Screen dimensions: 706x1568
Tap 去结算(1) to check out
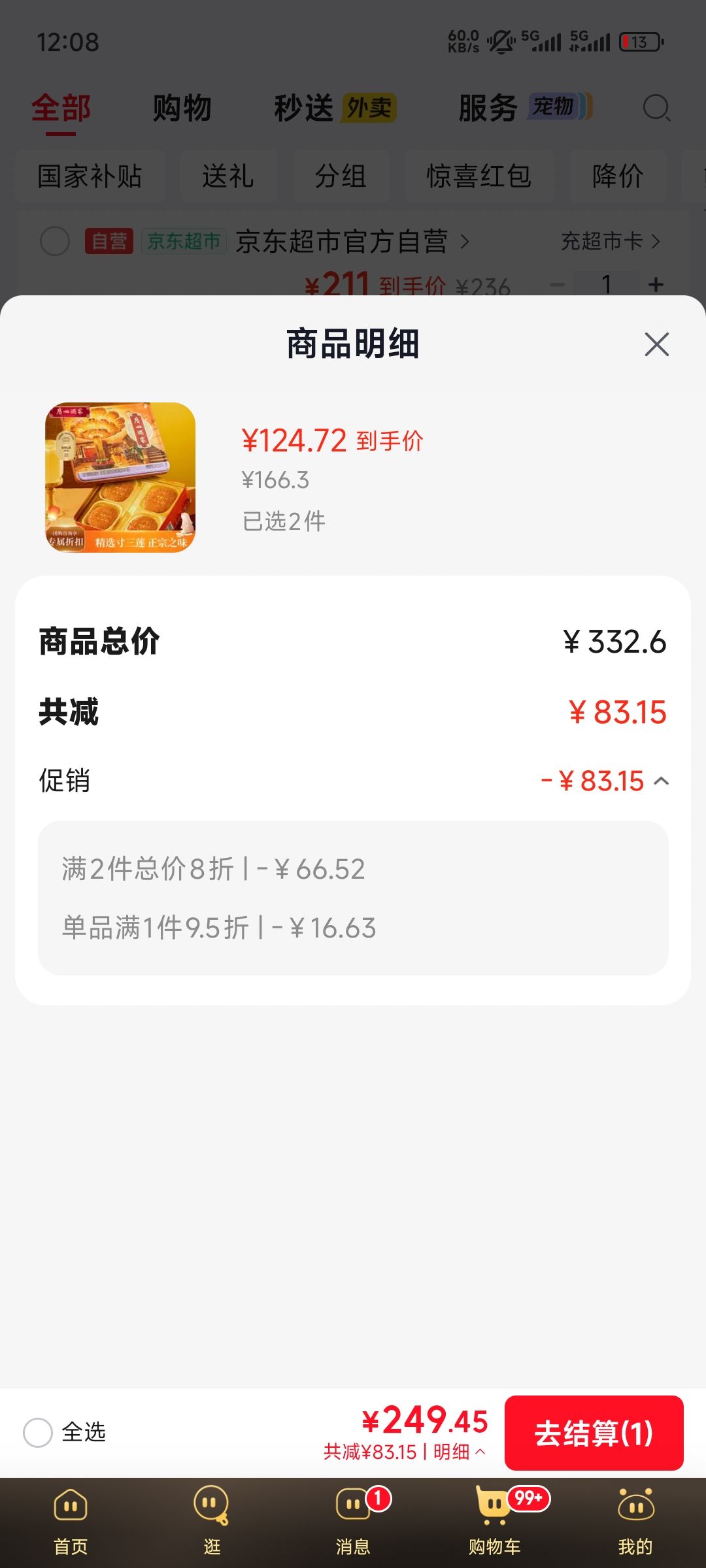(x=594, y=1433)
